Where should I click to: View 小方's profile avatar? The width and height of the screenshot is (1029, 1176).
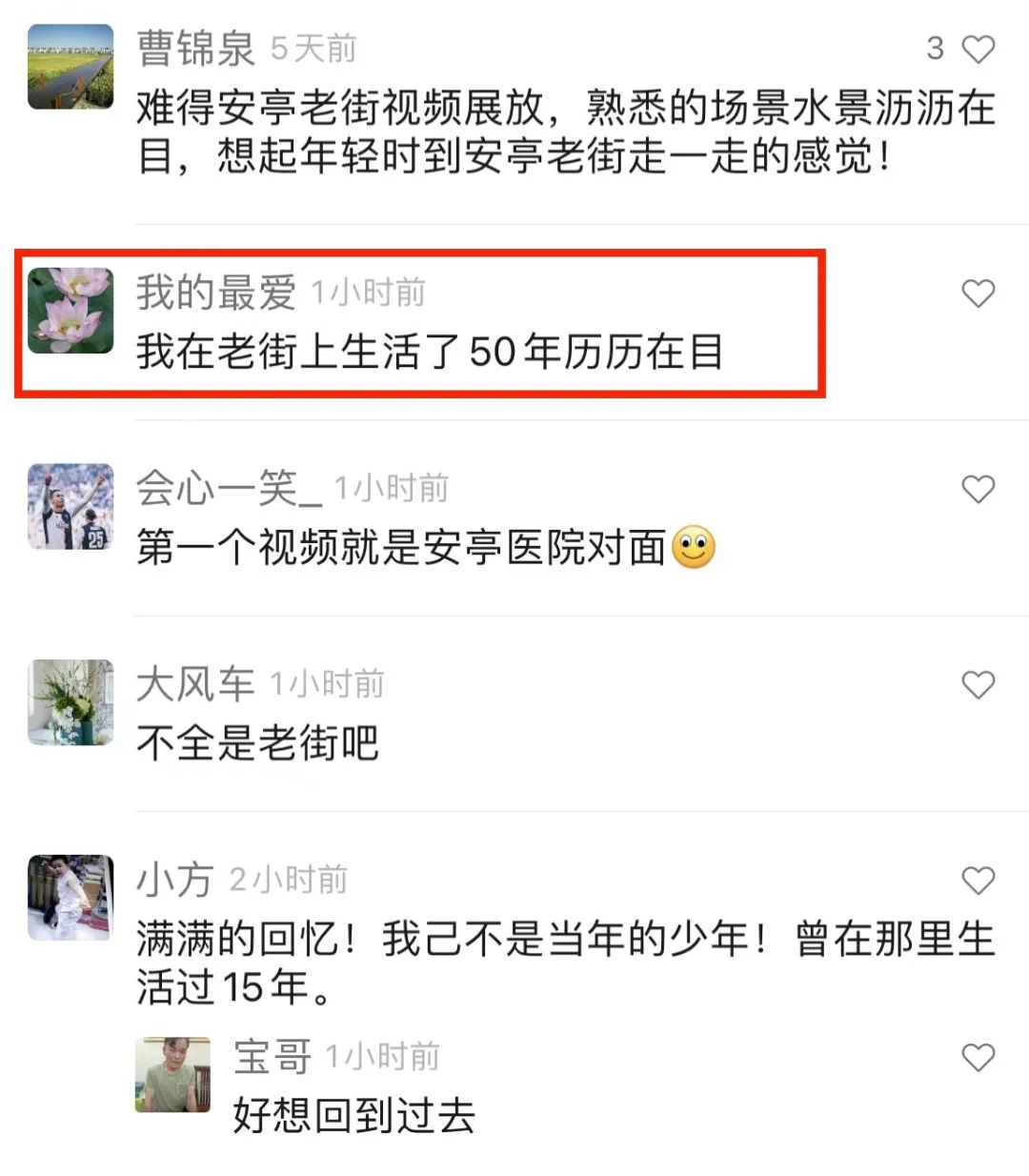71,898
